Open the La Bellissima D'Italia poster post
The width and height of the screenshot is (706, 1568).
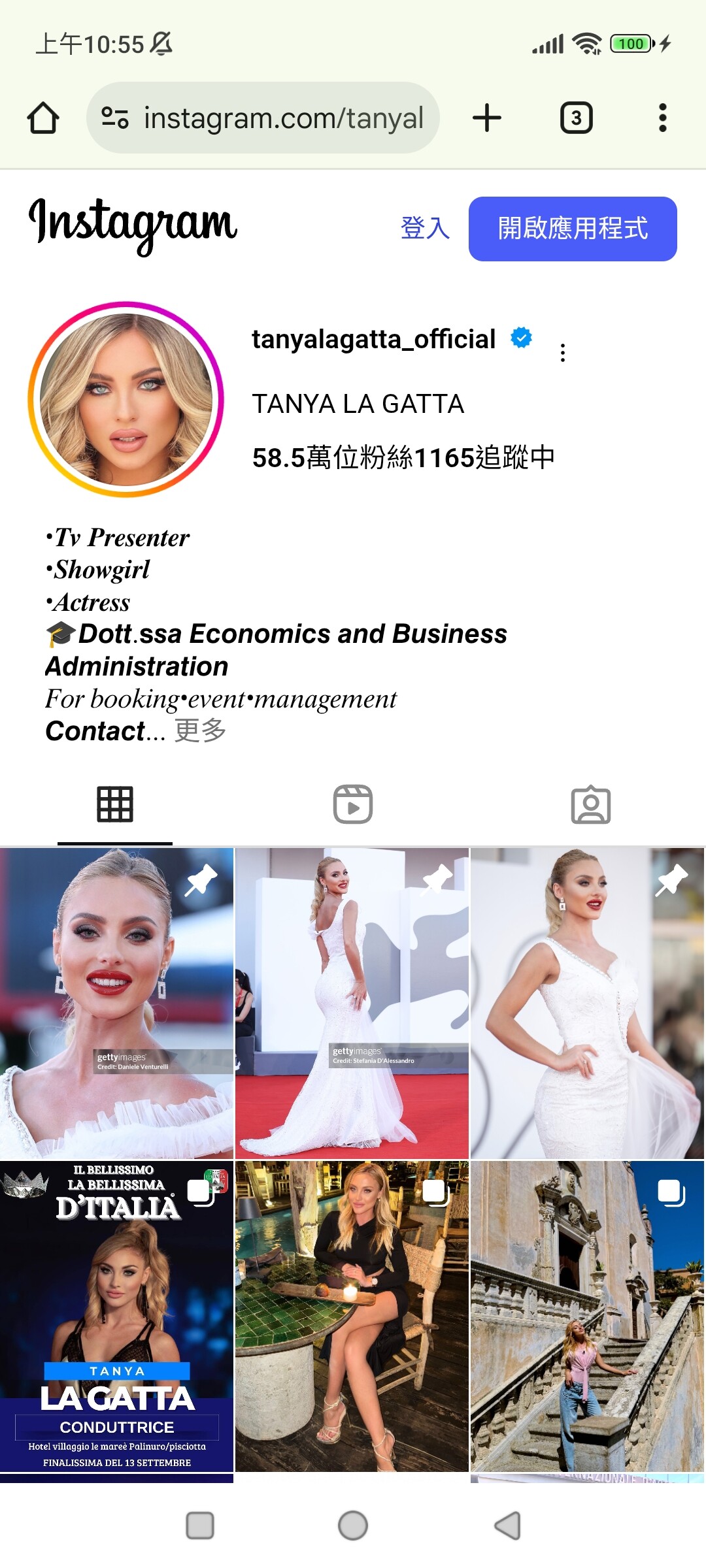(116, 1316)
